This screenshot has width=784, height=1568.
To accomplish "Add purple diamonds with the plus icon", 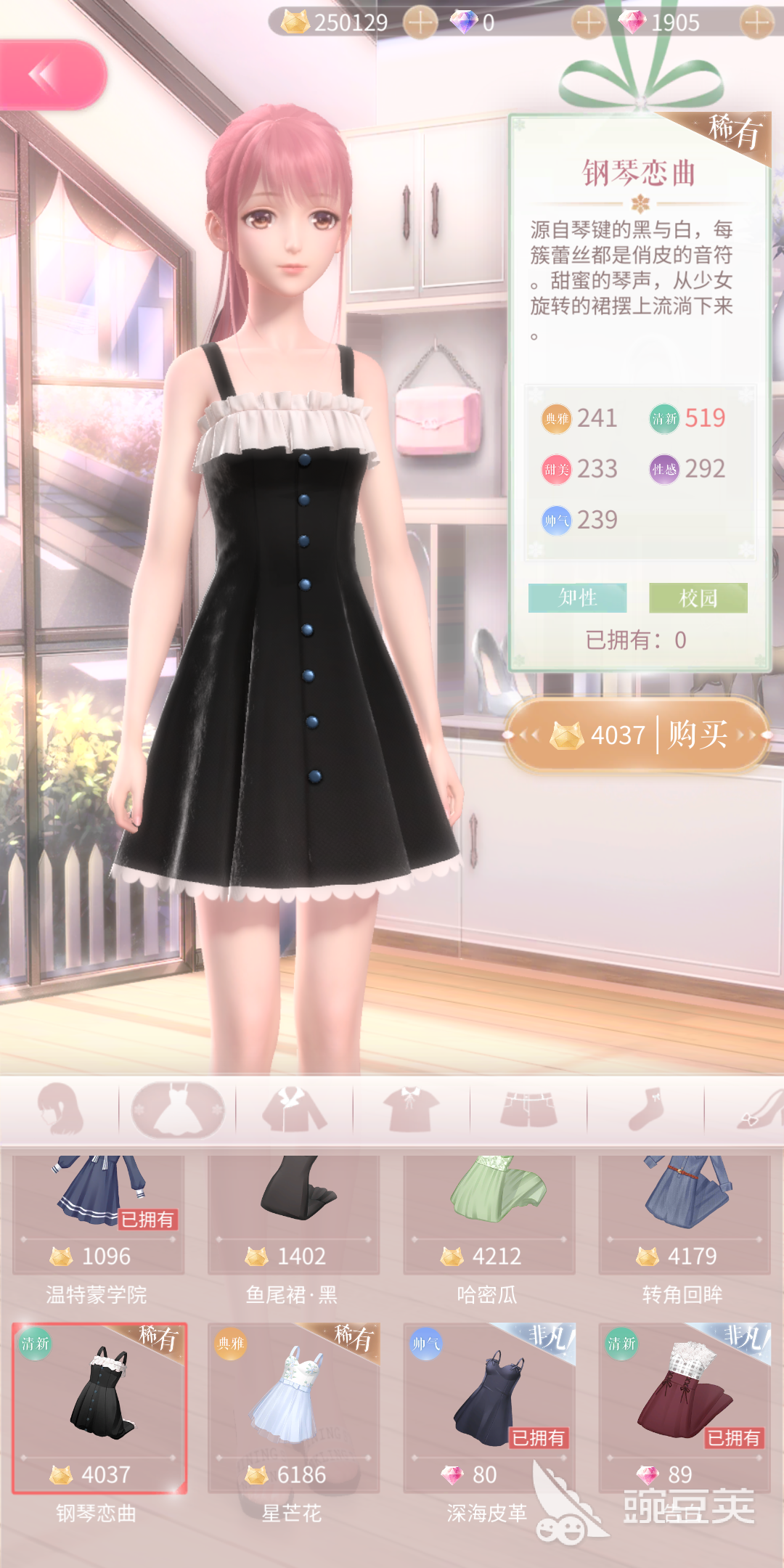I will [588, 23].
